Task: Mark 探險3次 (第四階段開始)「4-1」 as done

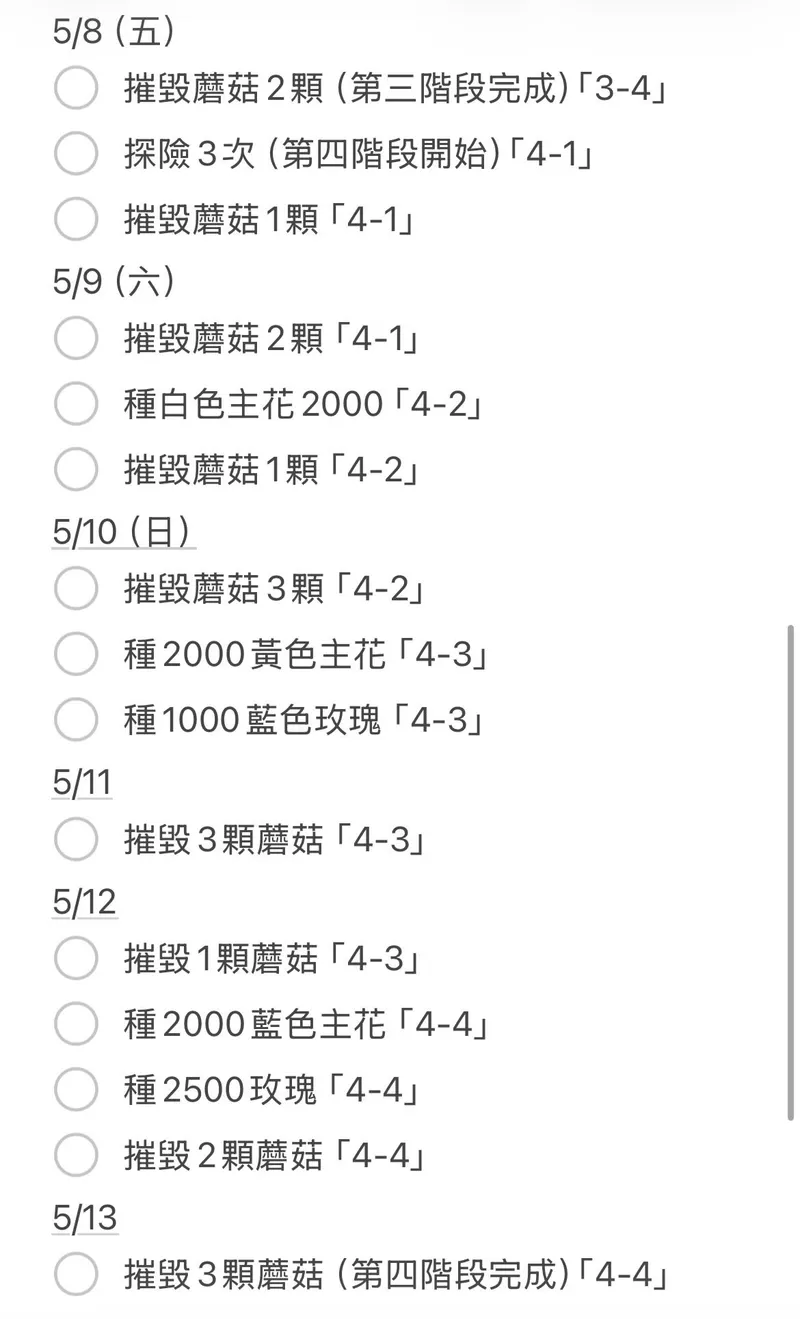Action: pos(76,154)
